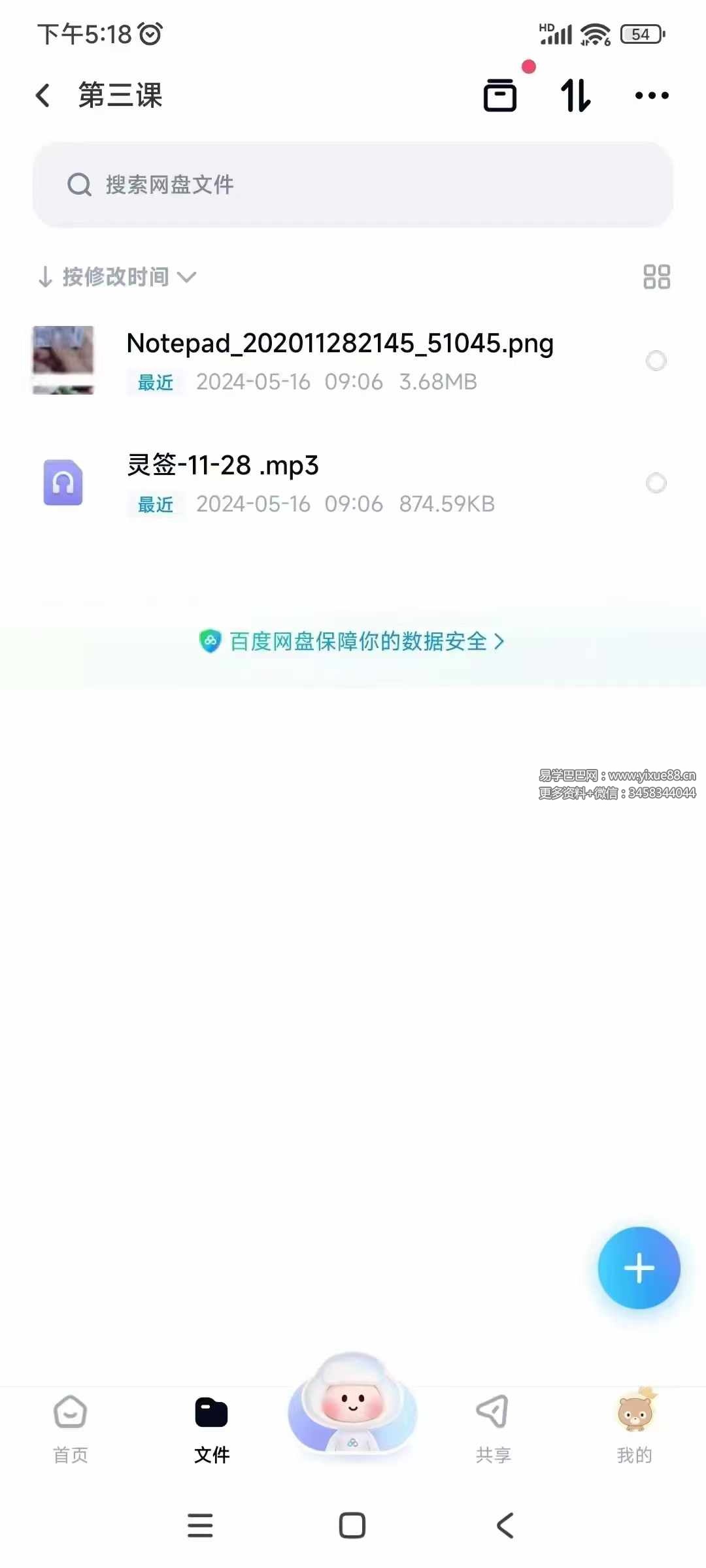706x1568 pixels.
Task: Expand the 按修改时间 sort dropdown
Action: 118,277
